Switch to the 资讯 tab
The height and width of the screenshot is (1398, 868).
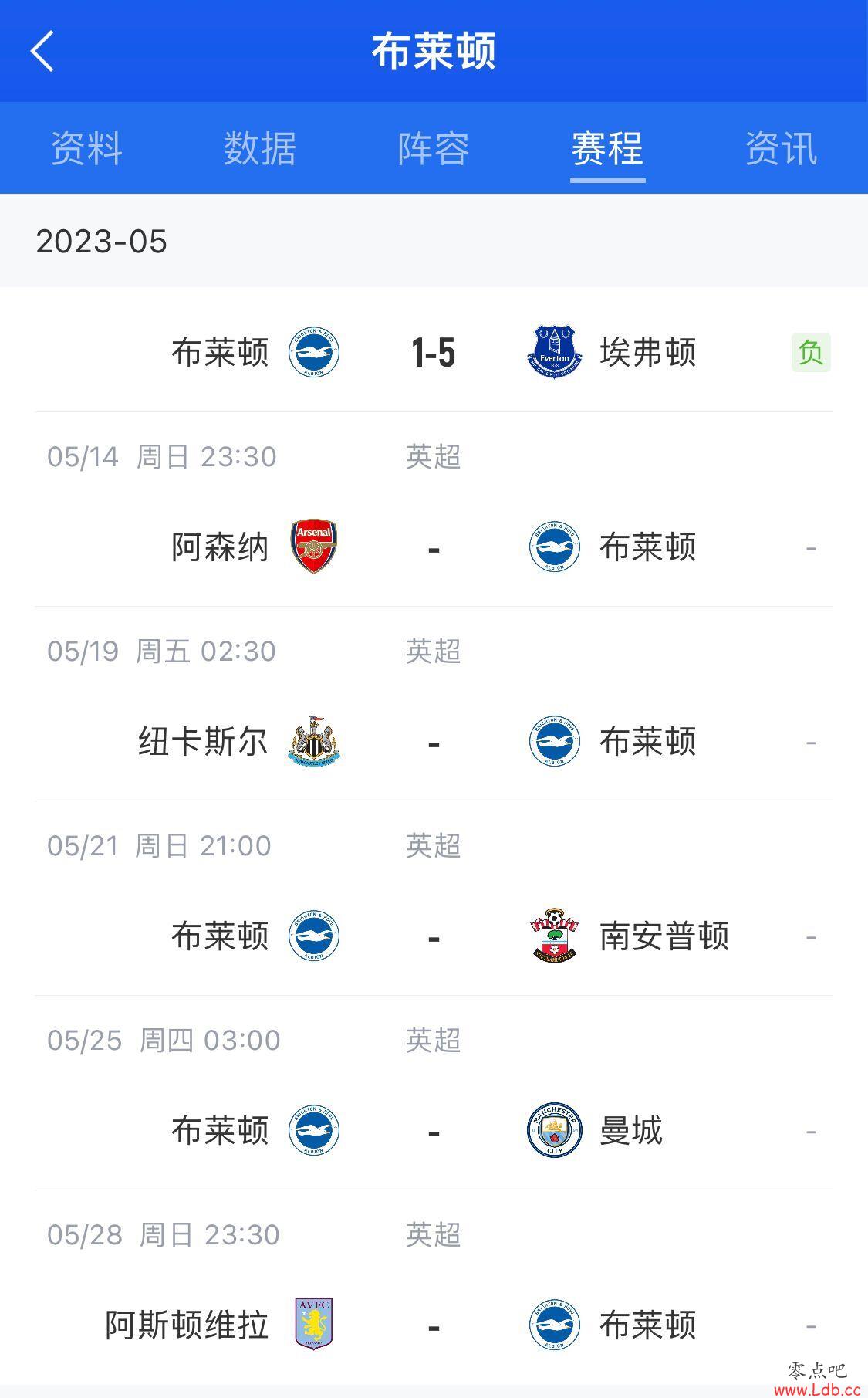pos(781,148)
